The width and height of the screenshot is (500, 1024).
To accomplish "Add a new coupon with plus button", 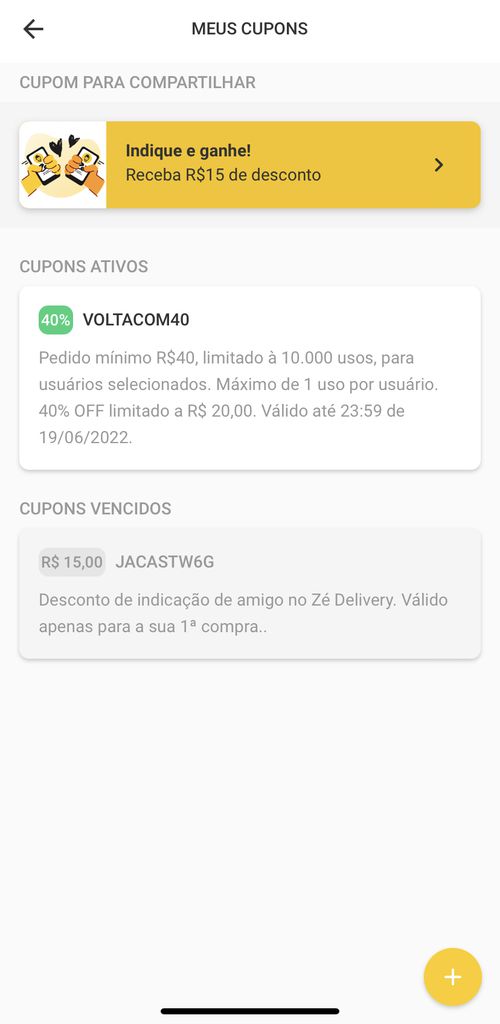I will coord(452,977).
